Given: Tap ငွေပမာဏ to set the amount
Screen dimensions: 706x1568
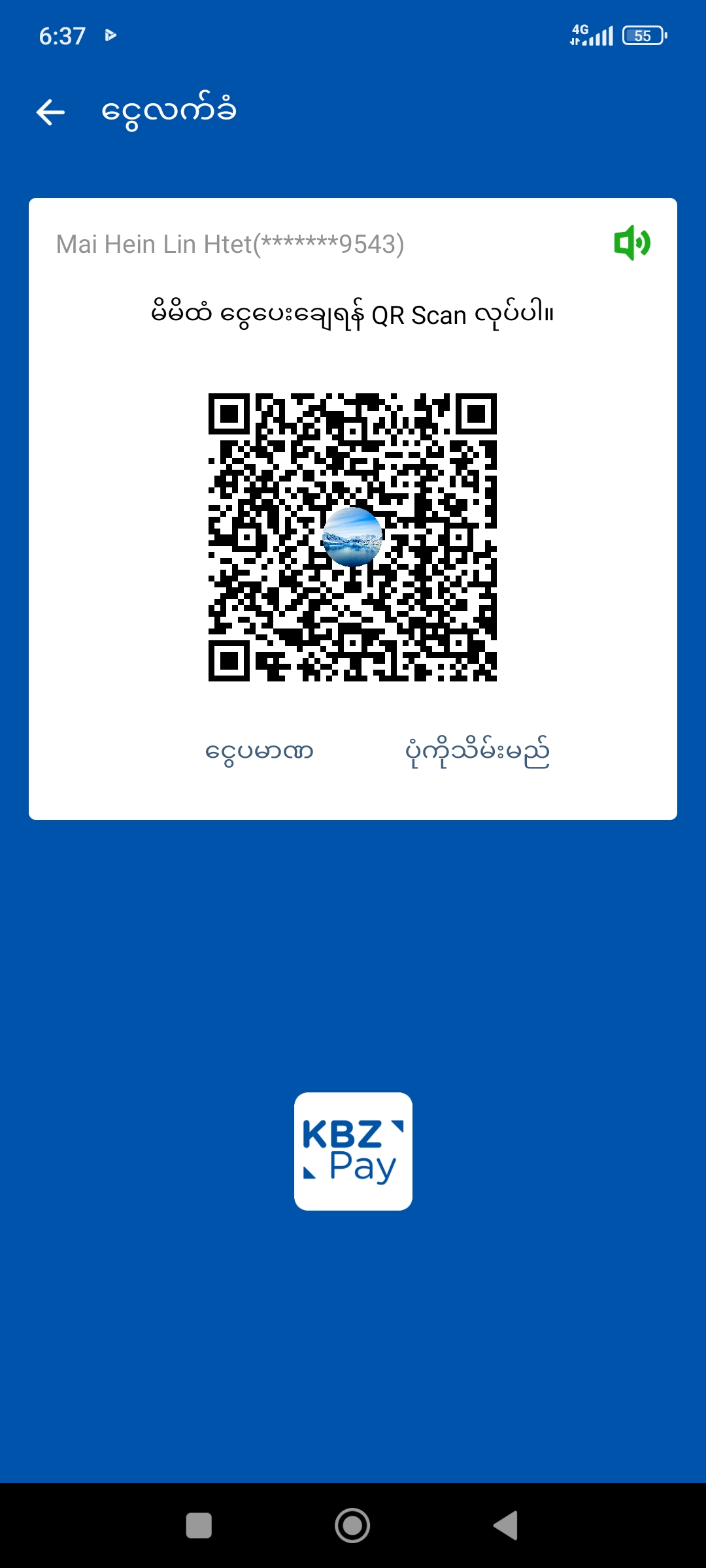Looking at the screenshot, I should [x=260, y=751].
